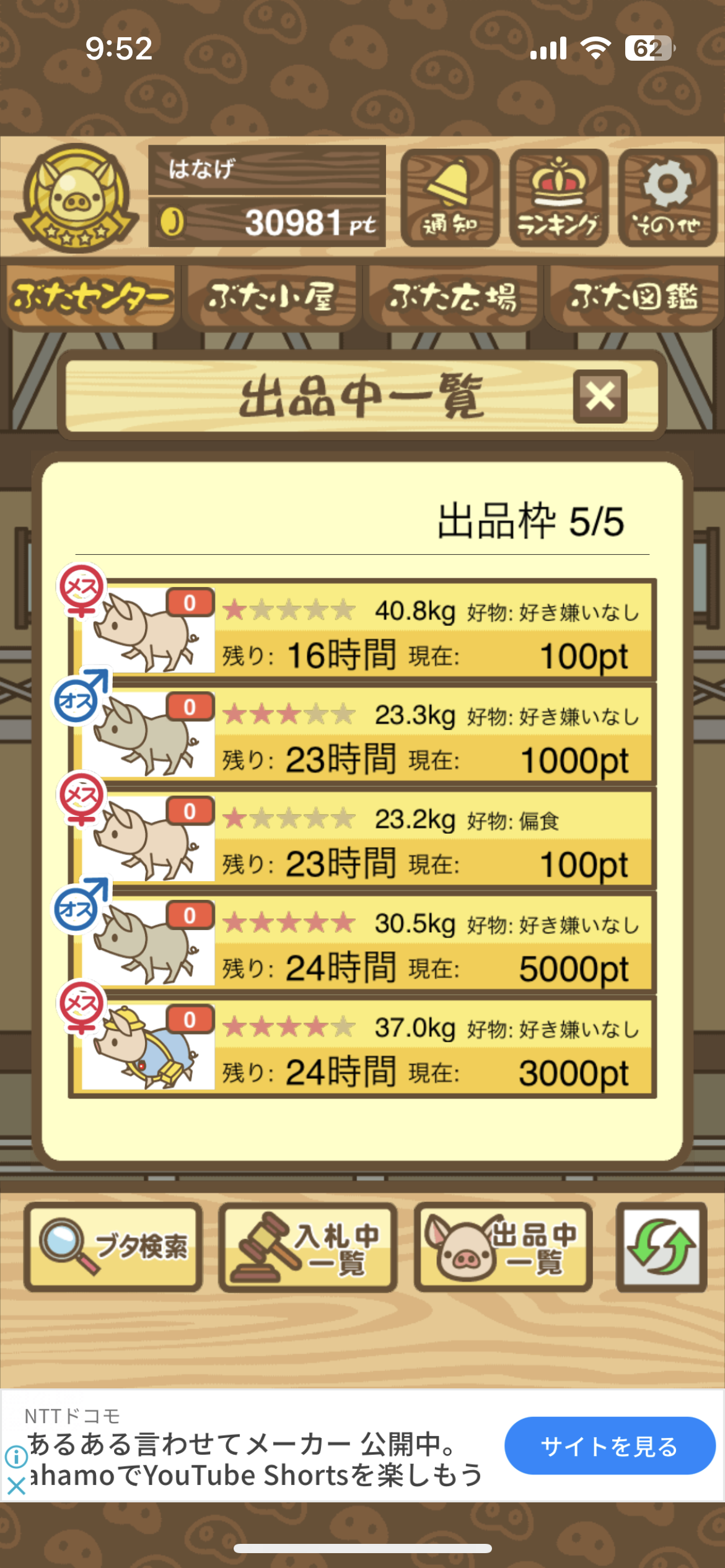725x1568 pixels.
Task: Switch to the ぶた小屋 tab
Action: [x=271, y=297]
